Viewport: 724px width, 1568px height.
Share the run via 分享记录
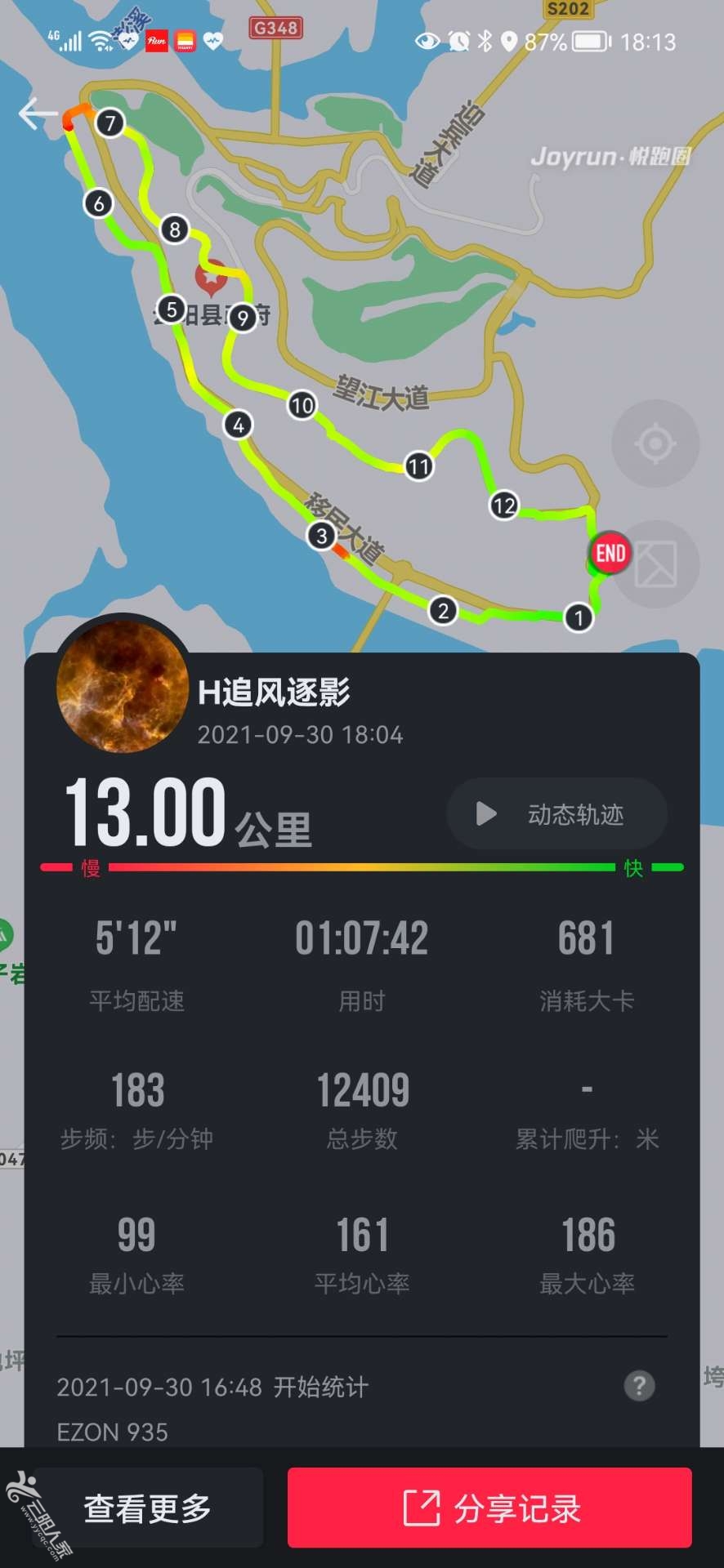489,1508
